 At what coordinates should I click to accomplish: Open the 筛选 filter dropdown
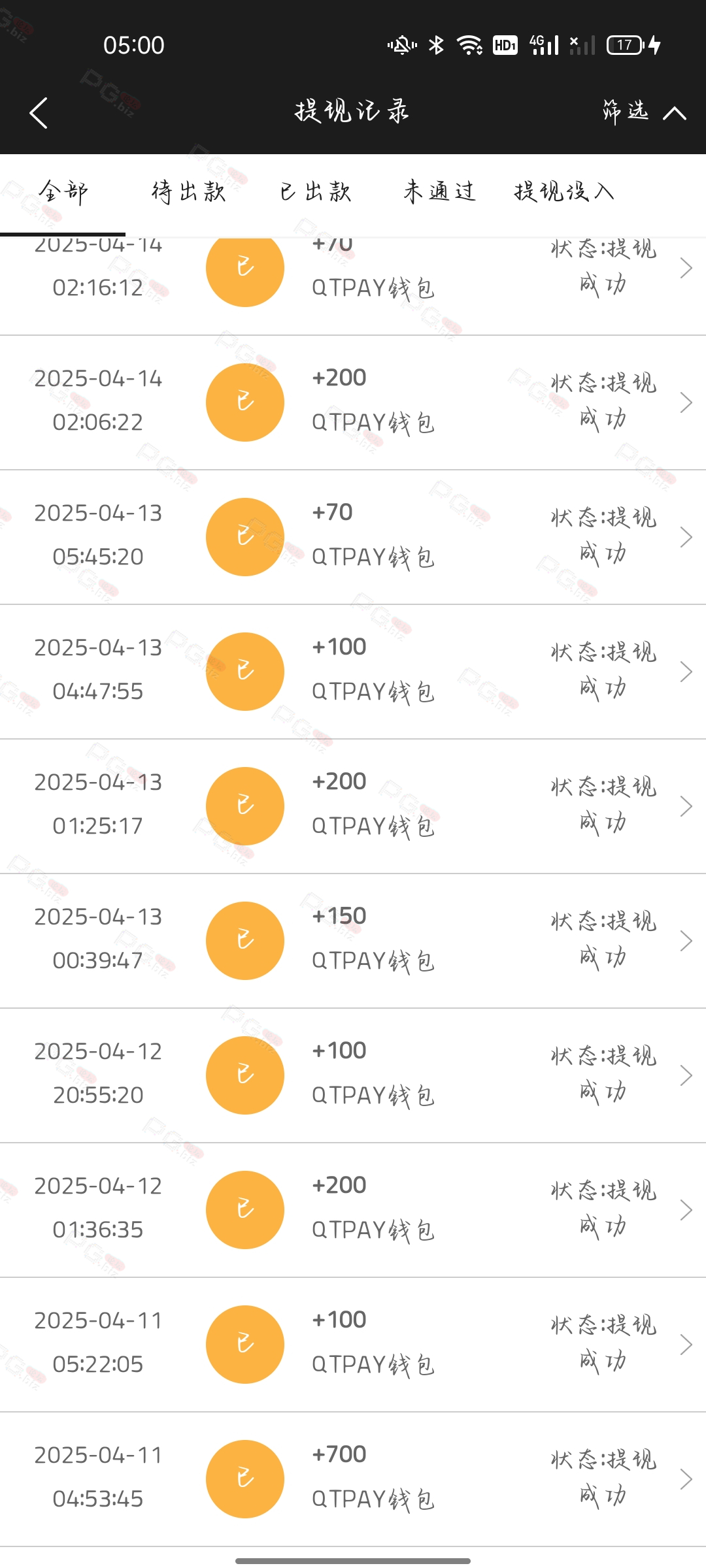point(643,112)
